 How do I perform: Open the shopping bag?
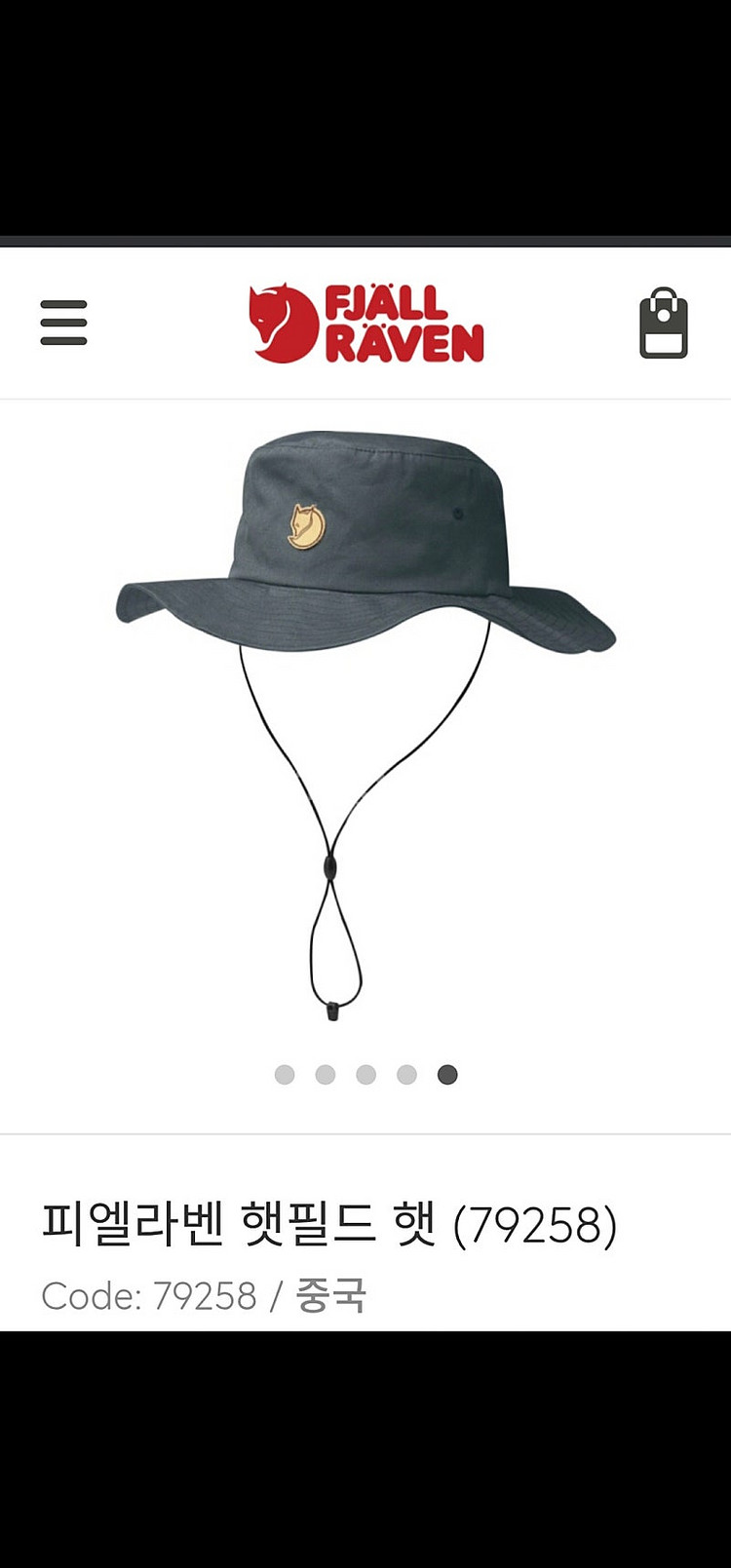(x=664, y=324)
